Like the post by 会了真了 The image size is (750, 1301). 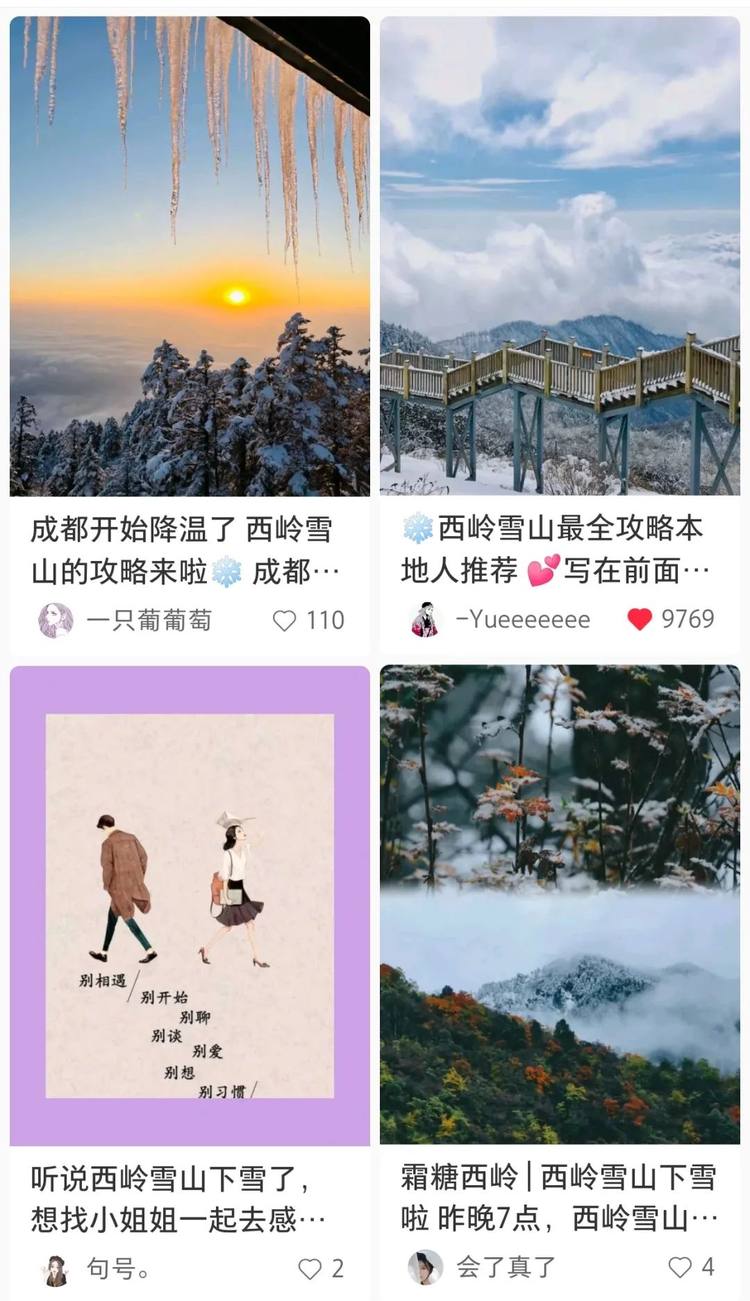coord(680,1267)
